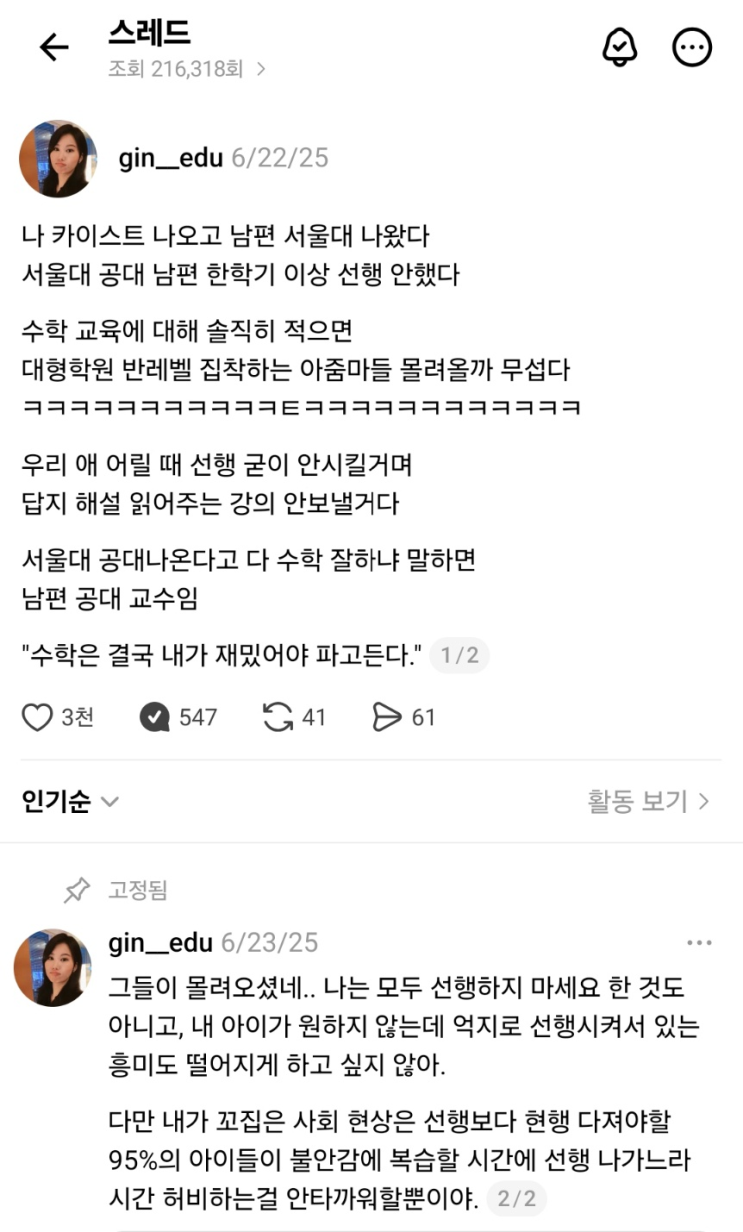Repost the main post with 41 reposts
Screen dimensions: 743x1232
point(277,717)
